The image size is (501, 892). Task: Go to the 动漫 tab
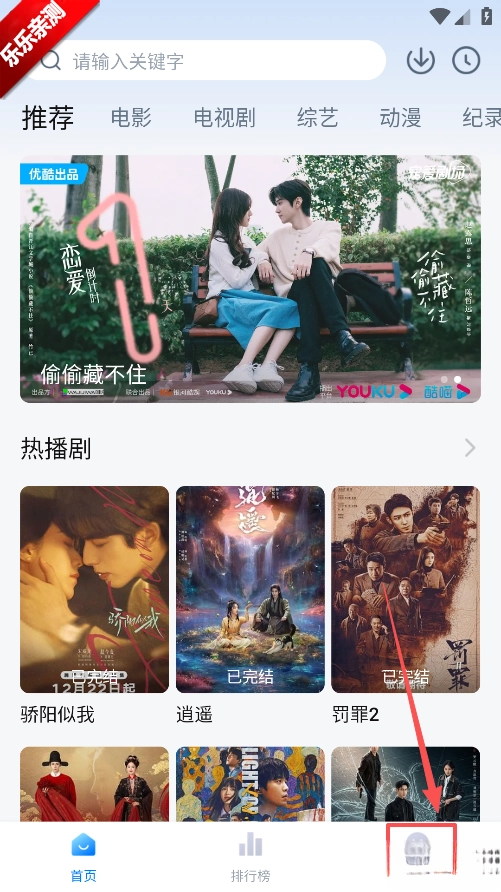pos(400,117)
